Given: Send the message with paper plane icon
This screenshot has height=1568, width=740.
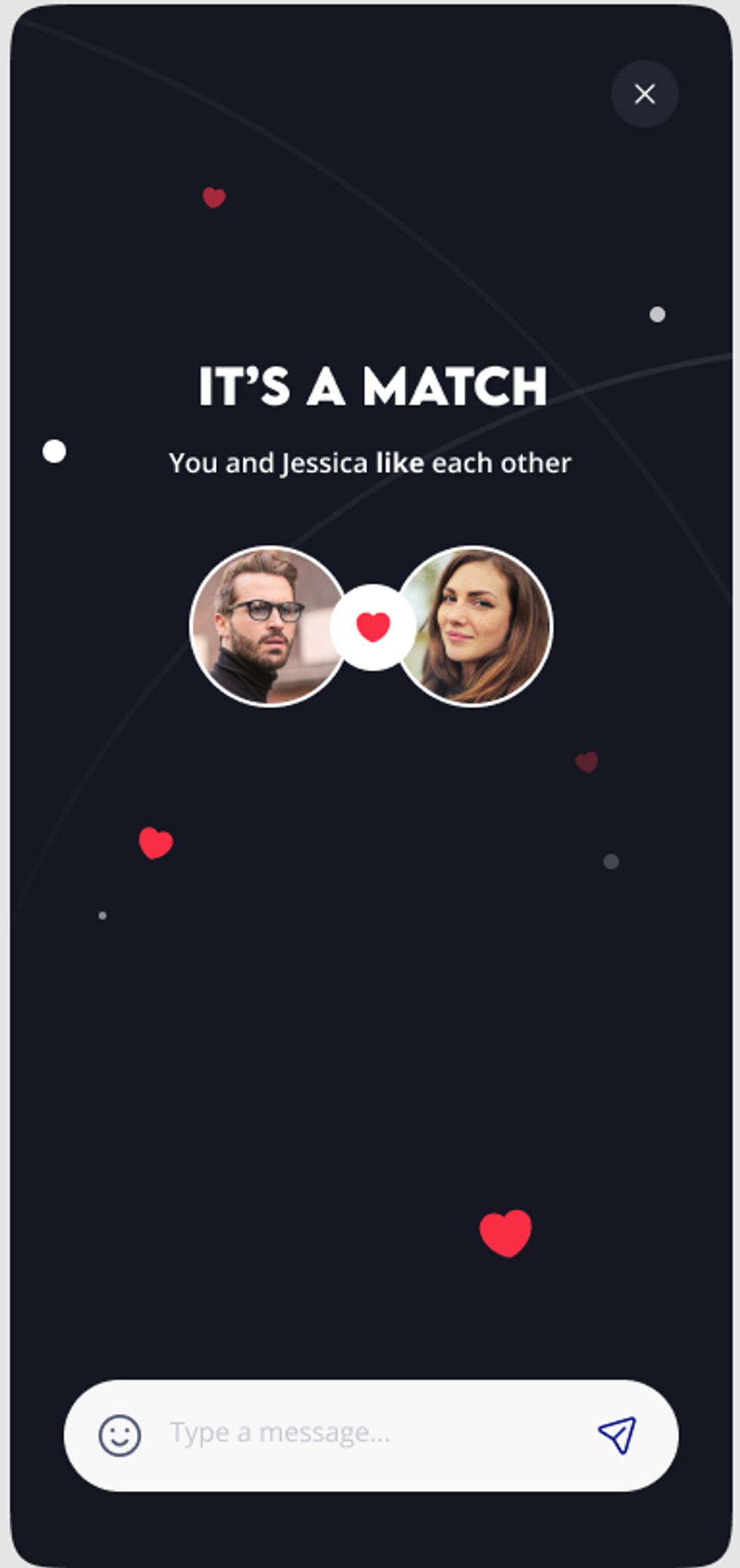Looking at the screenshot, I should [617, 1434].
